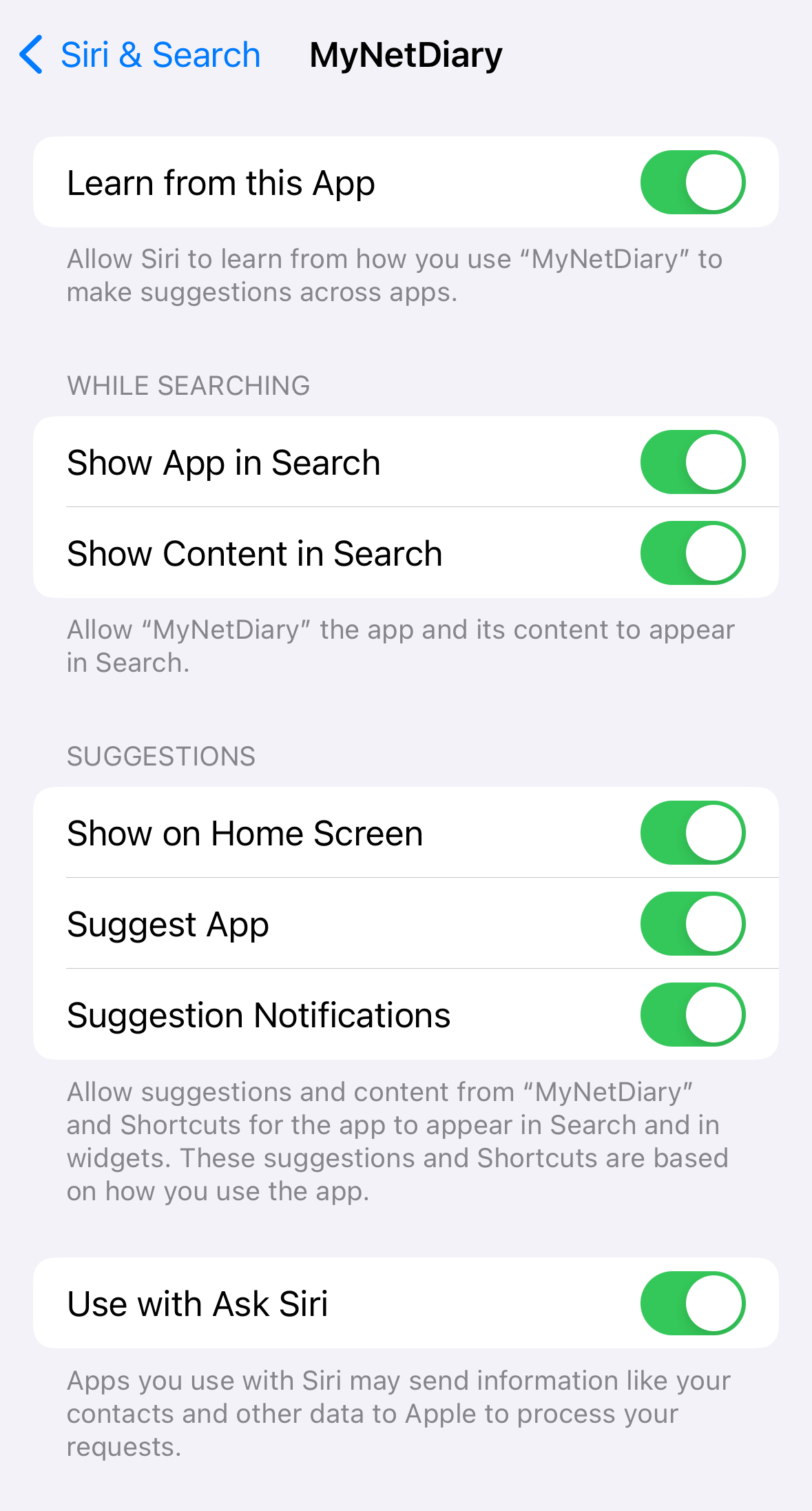Disable Show App in Search
Image resolution: width=812 pixels, height=1511 pixels.
click(x=692, y=462)
